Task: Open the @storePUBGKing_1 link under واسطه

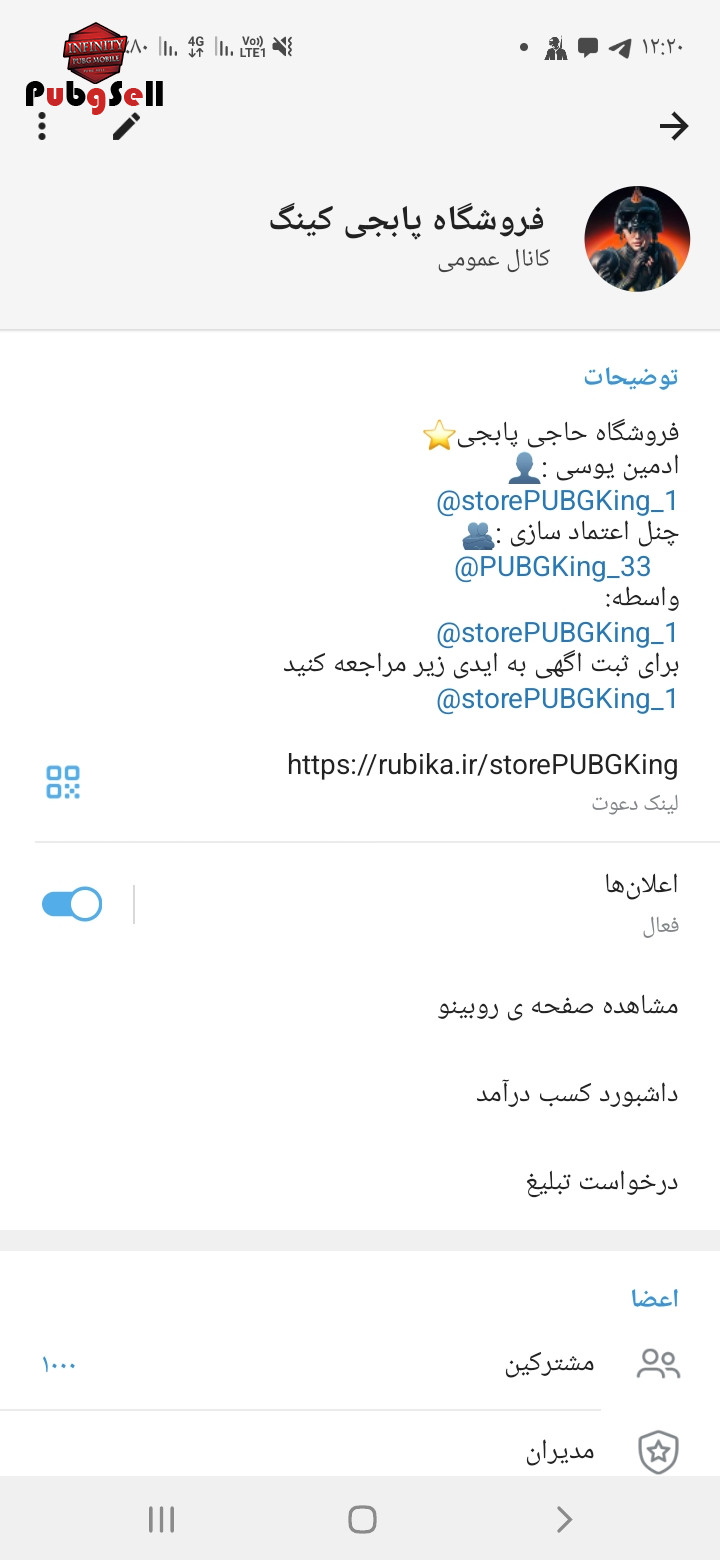Action: coord(557,633)
